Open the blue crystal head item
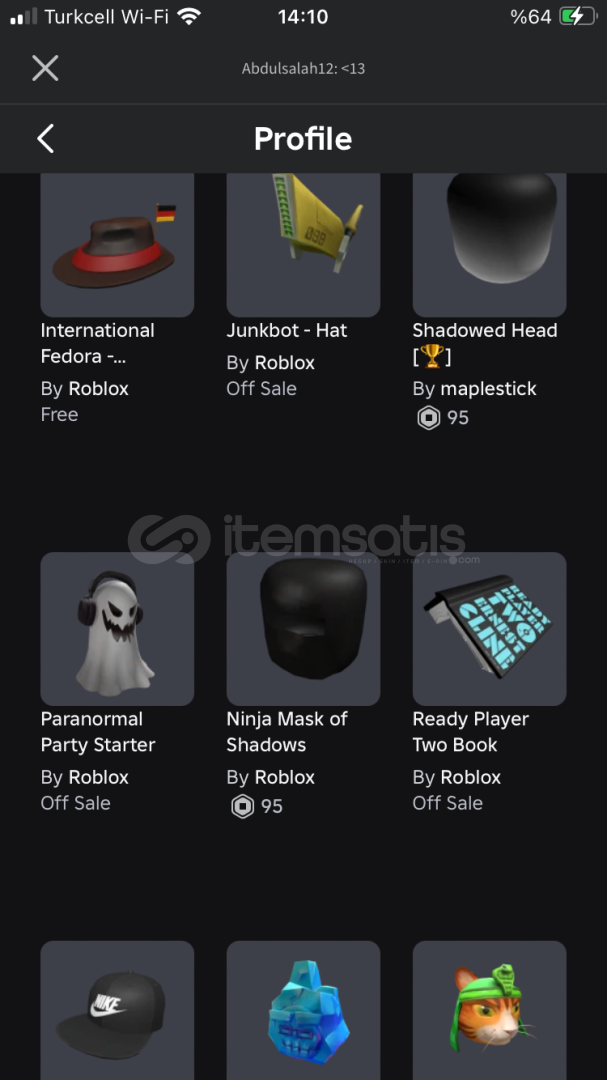 coord(303,1010)
